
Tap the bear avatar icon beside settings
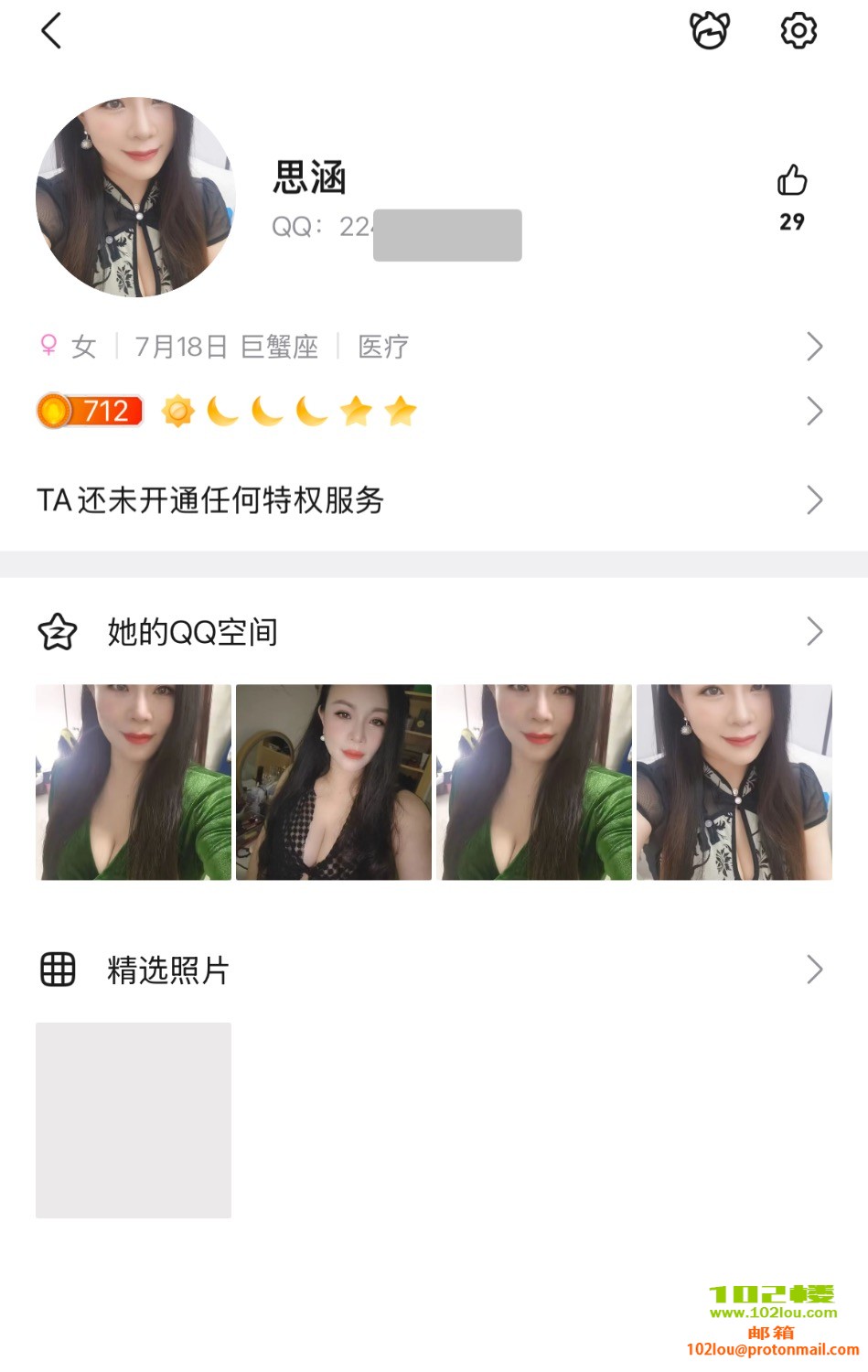coord(710,31)
